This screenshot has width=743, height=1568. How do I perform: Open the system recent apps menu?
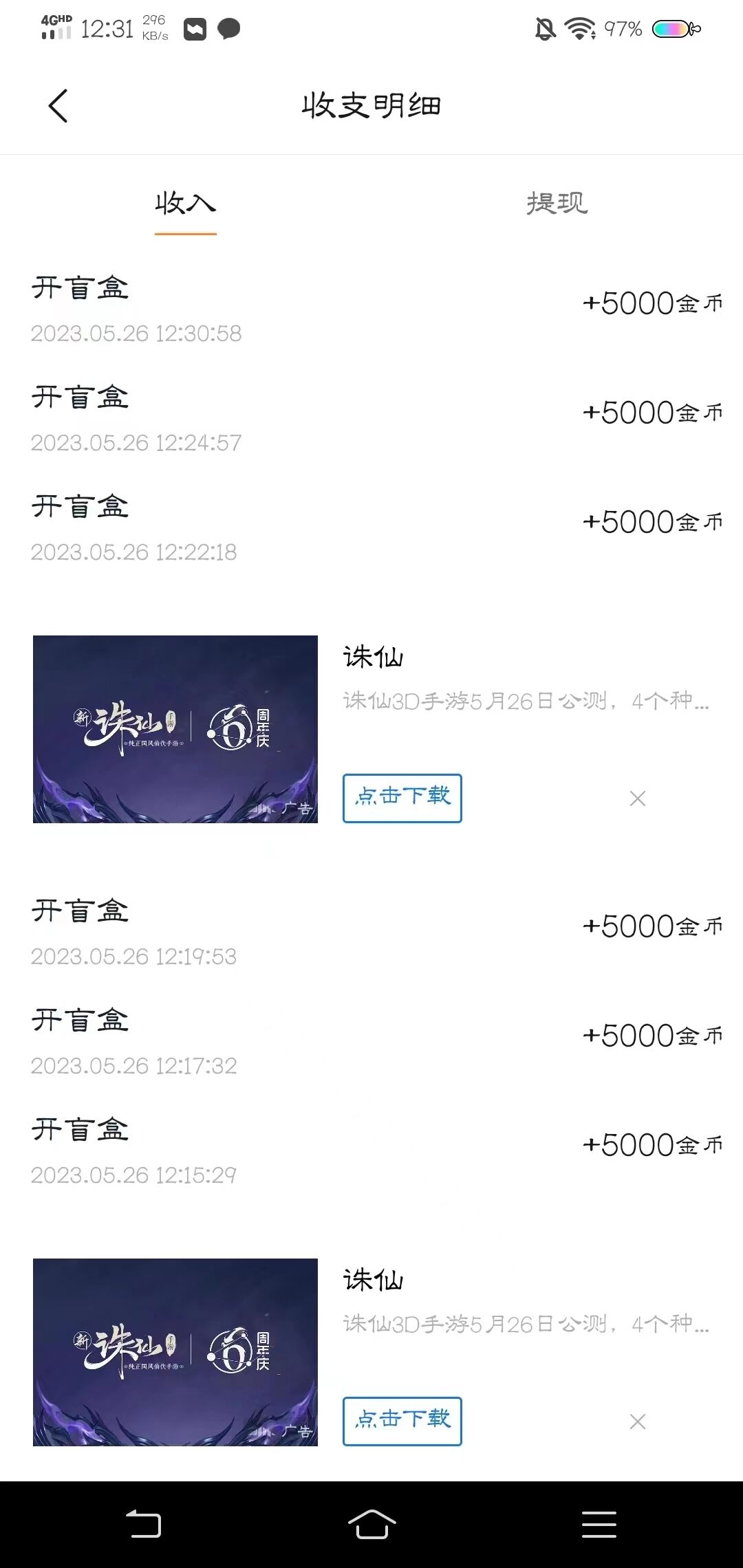[599, 1524]
